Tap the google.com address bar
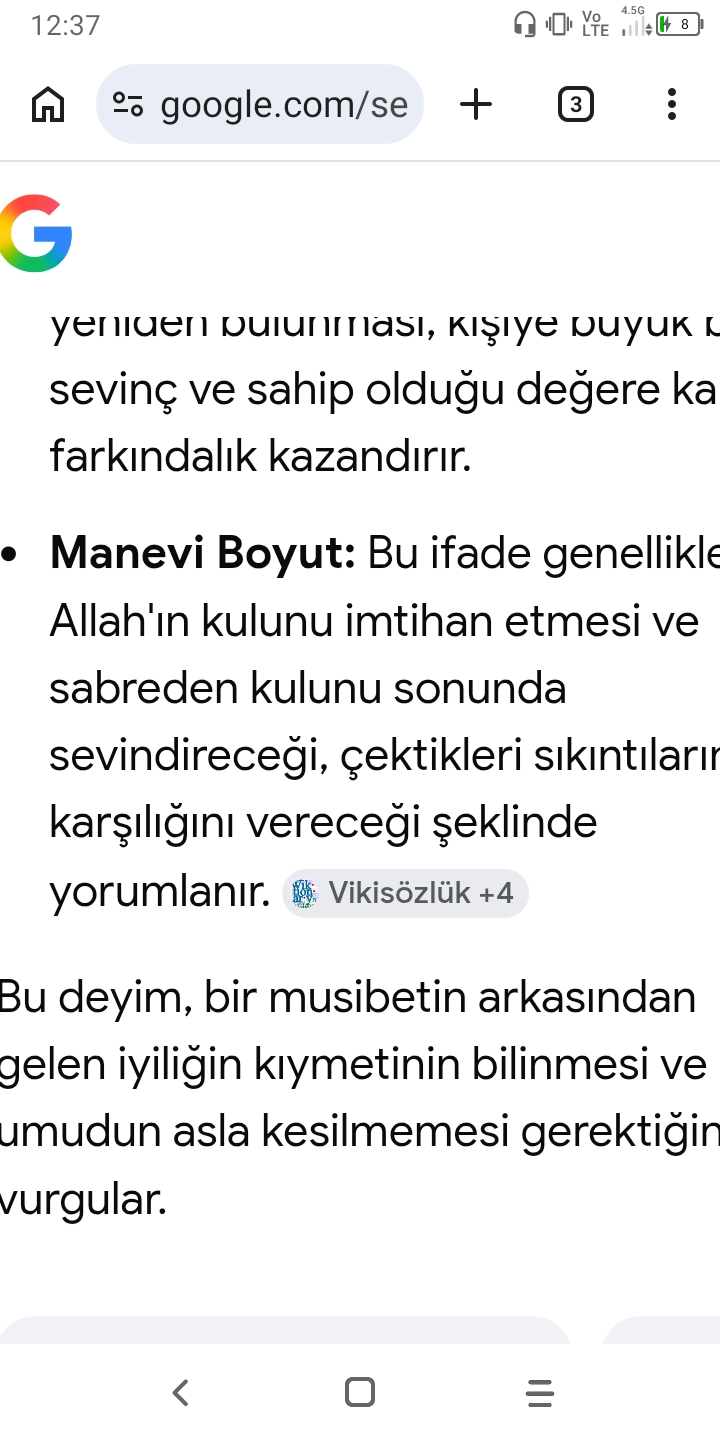 click(260, 104)
